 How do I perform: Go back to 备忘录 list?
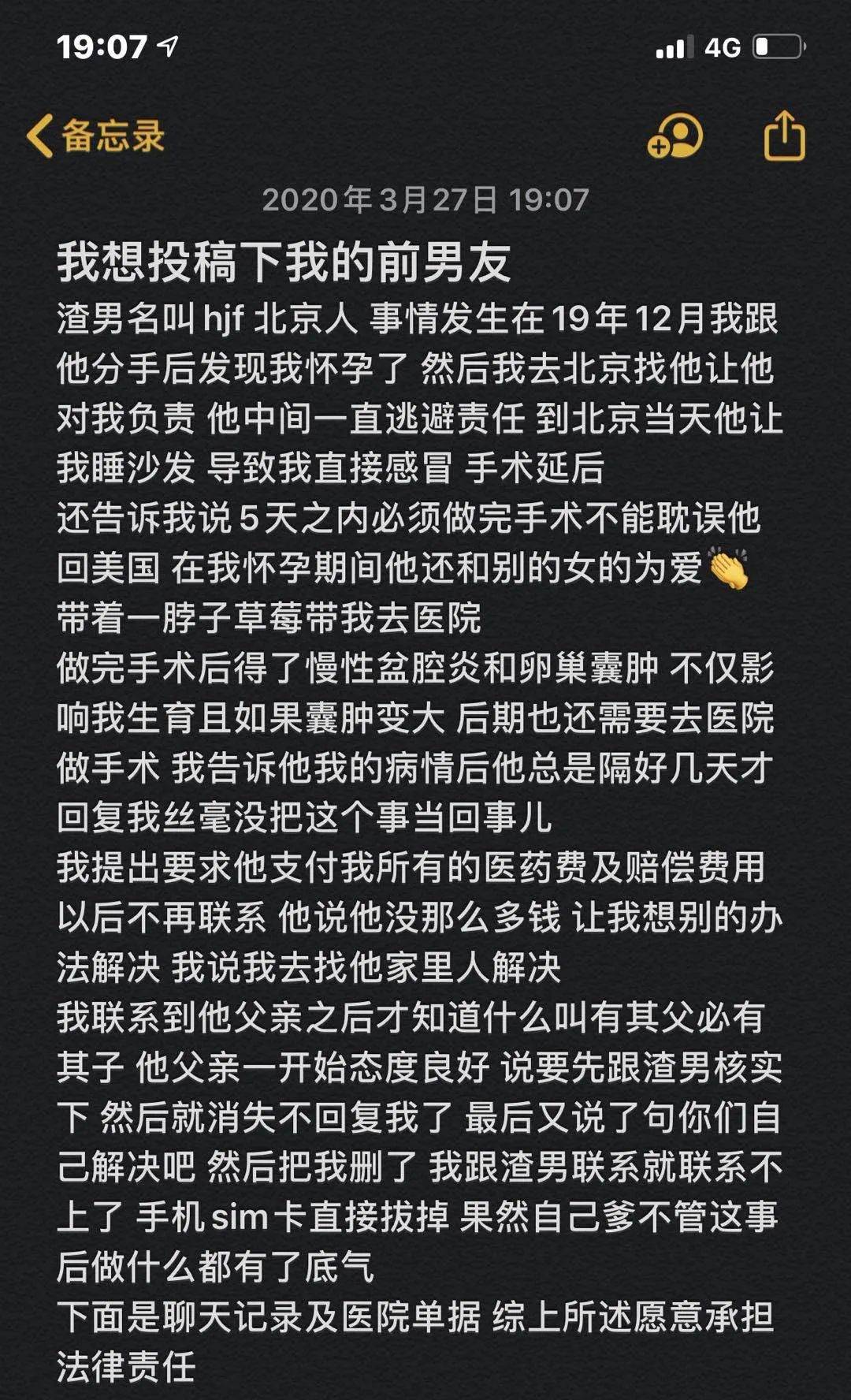coord(95,136)
